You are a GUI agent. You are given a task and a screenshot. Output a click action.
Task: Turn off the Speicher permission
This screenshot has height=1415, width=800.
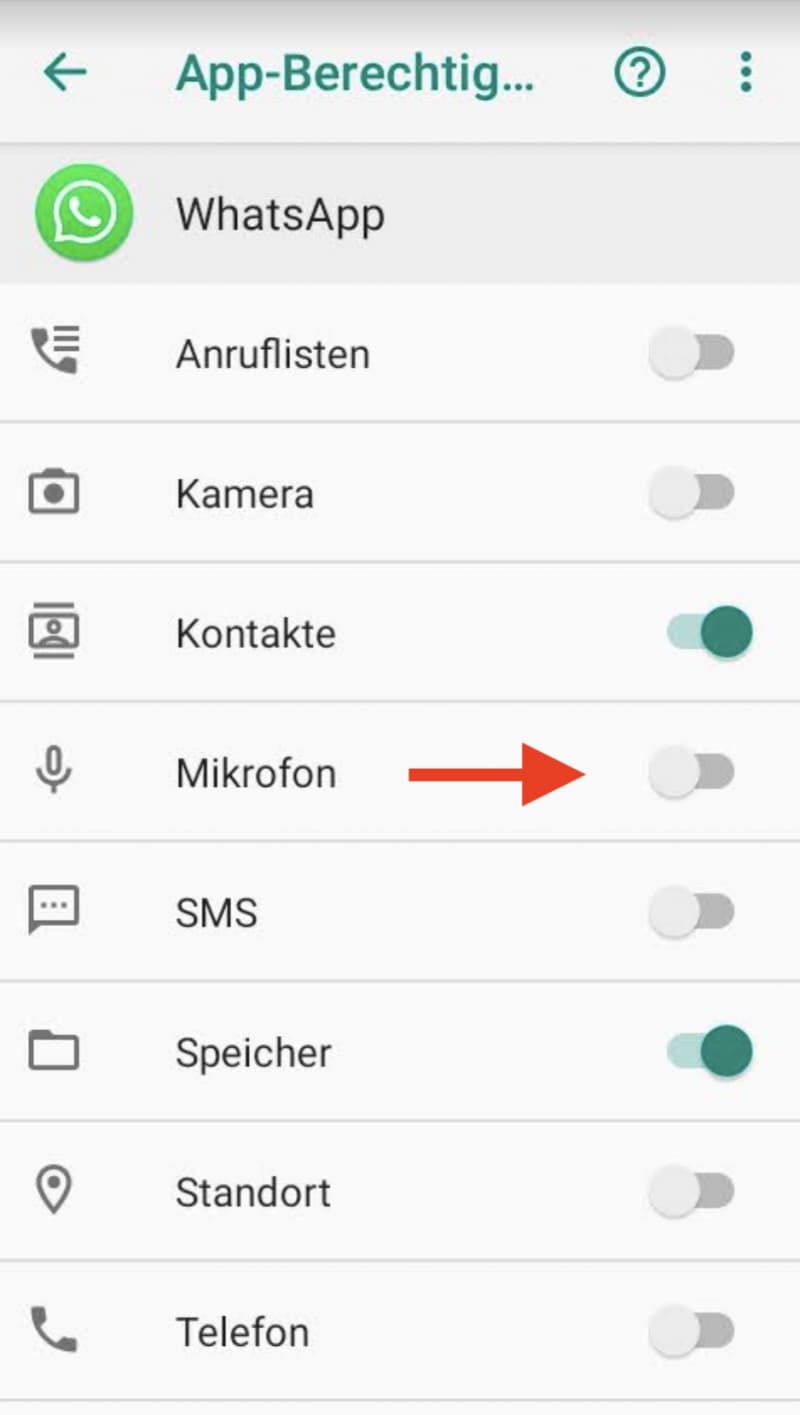pos(709,1051)
